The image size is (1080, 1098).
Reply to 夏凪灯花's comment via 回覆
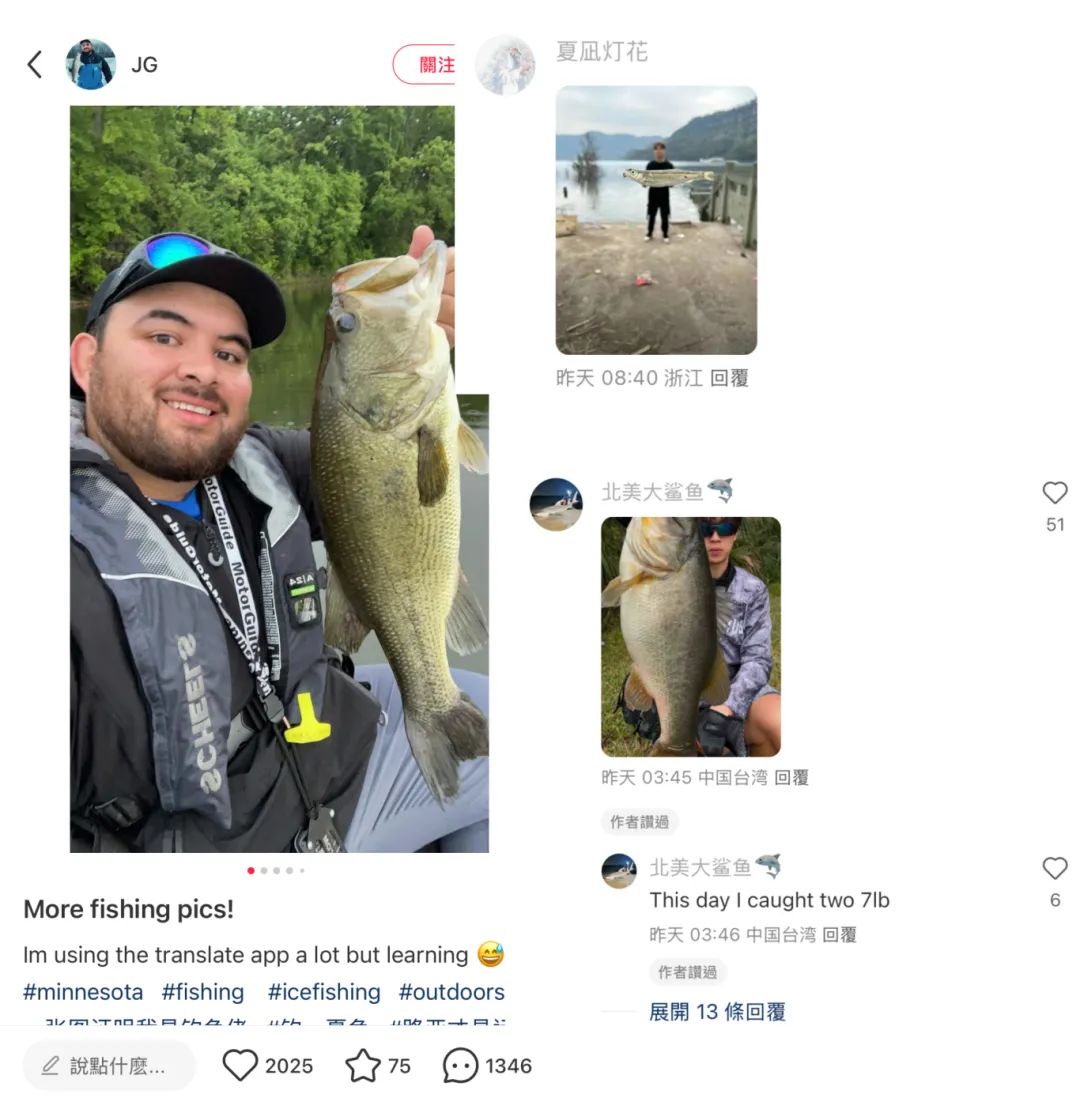pyautogui.click(x=729, y=378)
